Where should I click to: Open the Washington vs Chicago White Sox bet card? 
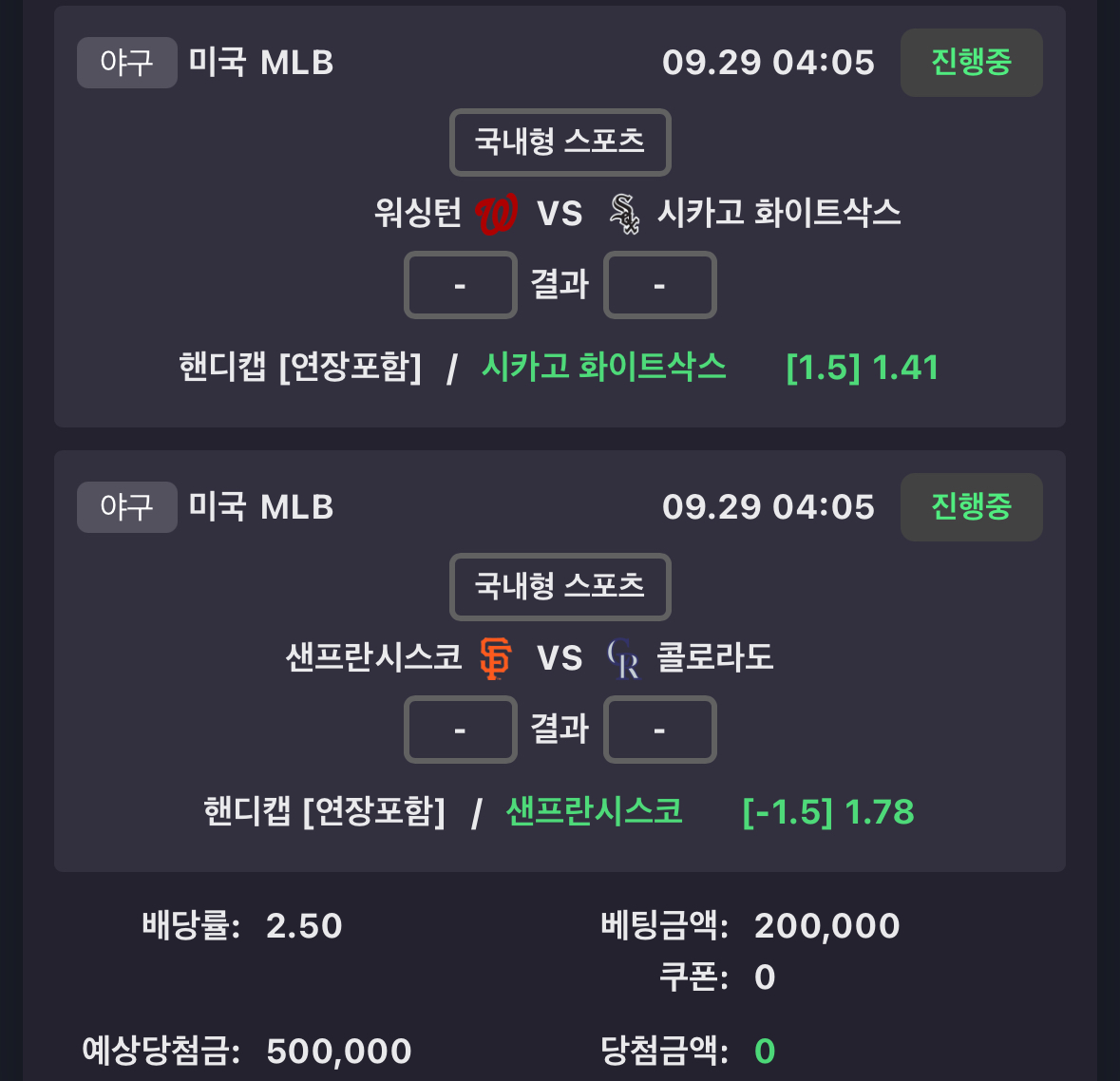(560, 215)
